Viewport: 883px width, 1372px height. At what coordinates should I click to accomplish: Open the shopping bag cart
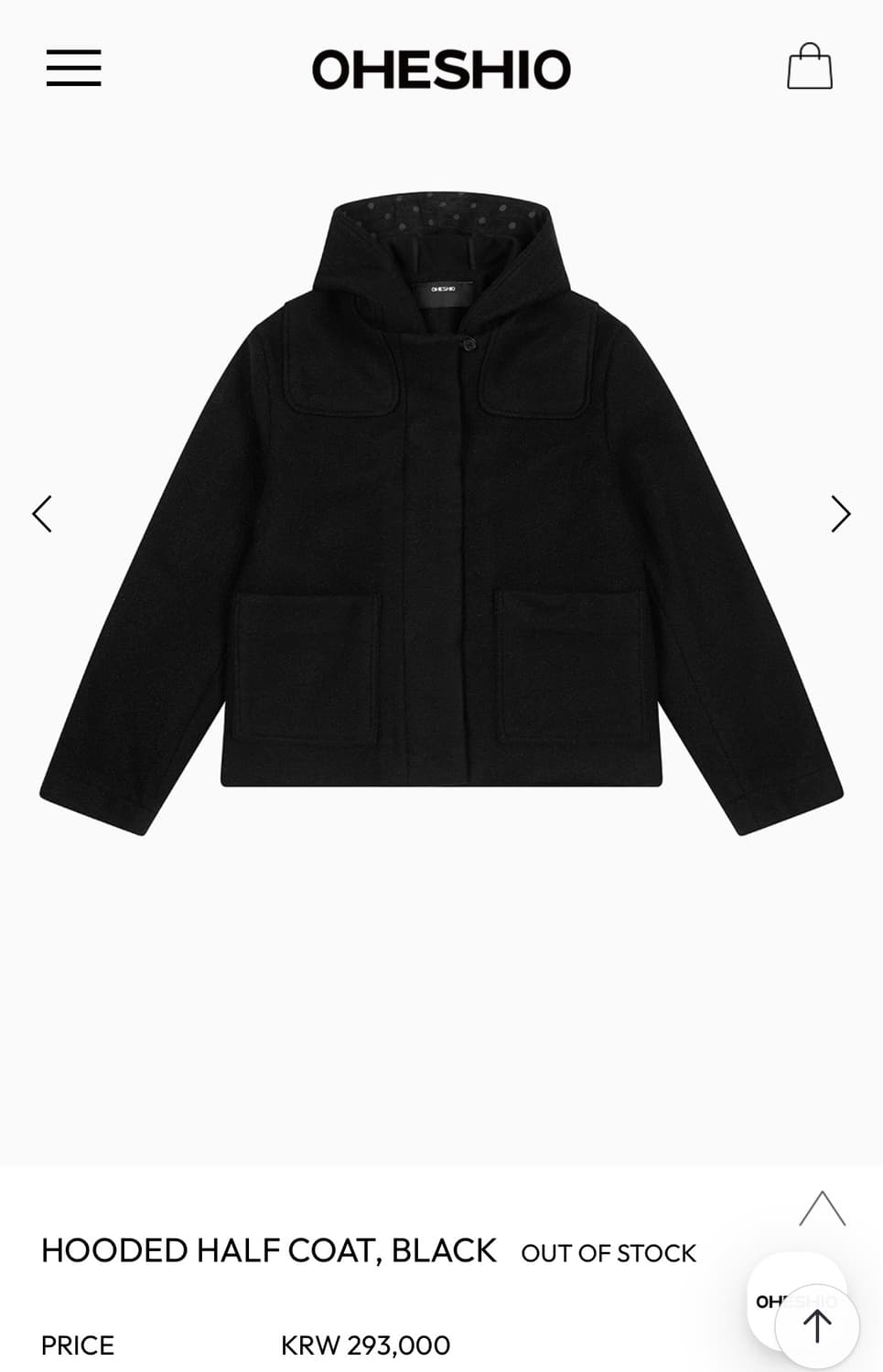point(809,69)
